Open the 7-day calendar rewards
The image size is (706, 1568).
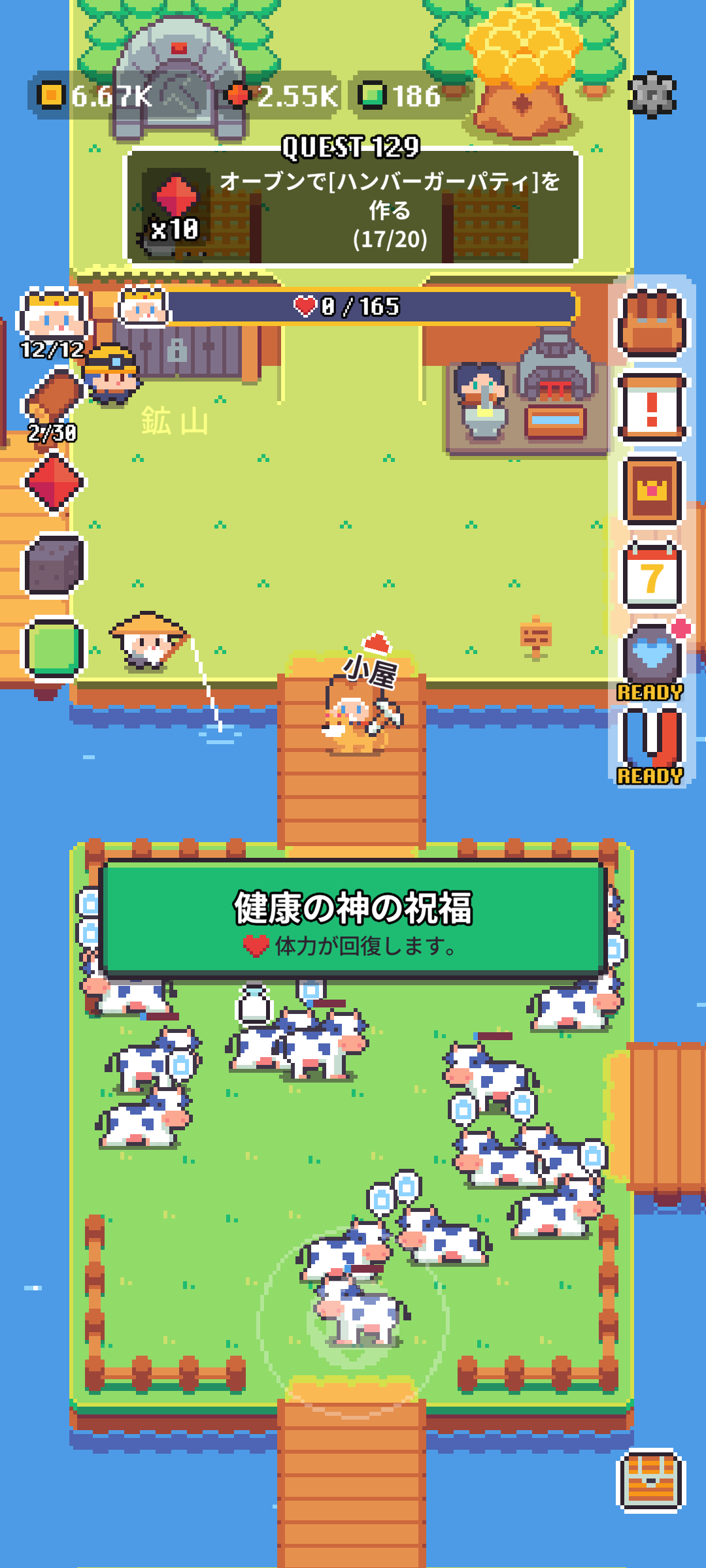pos(651,575)
